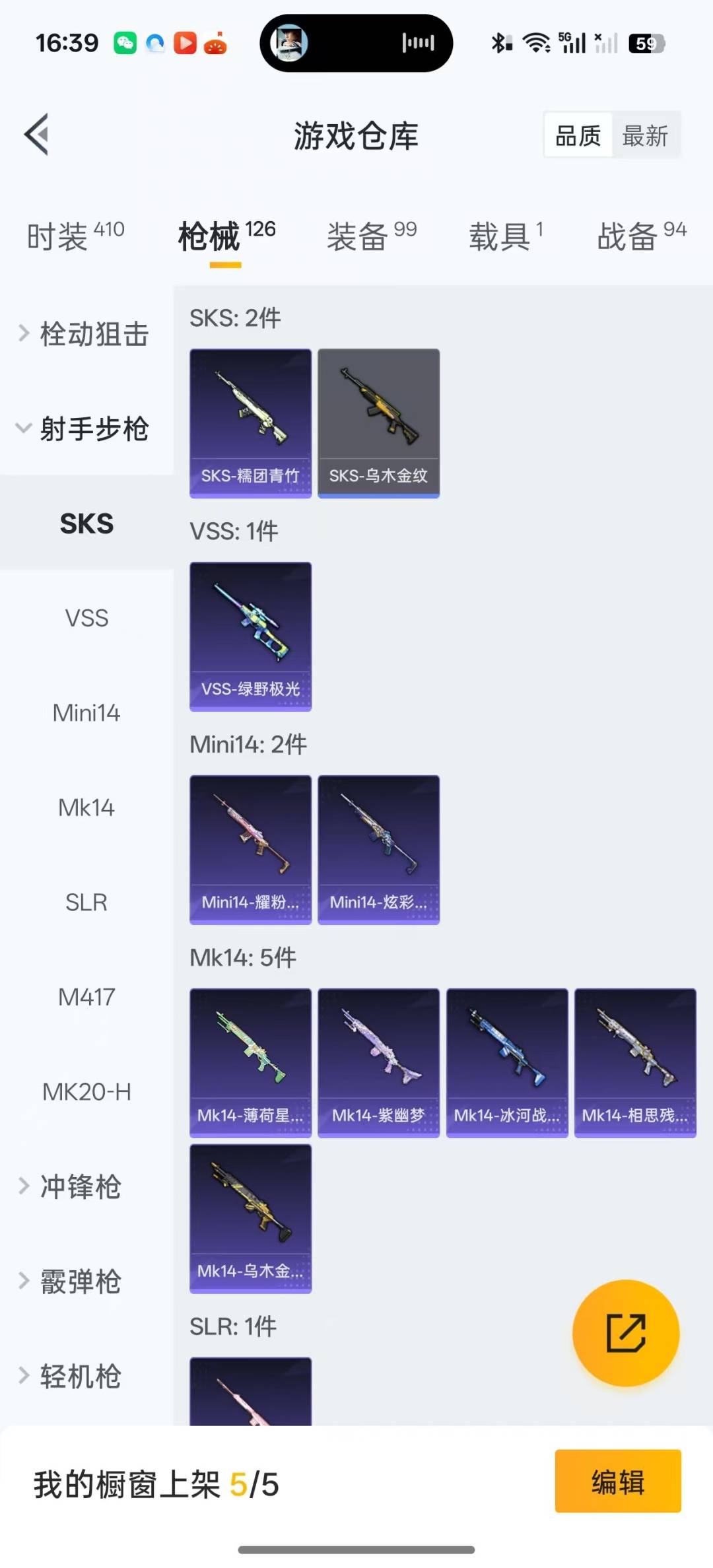Tap the yellow share floating button

(625, 1333)
